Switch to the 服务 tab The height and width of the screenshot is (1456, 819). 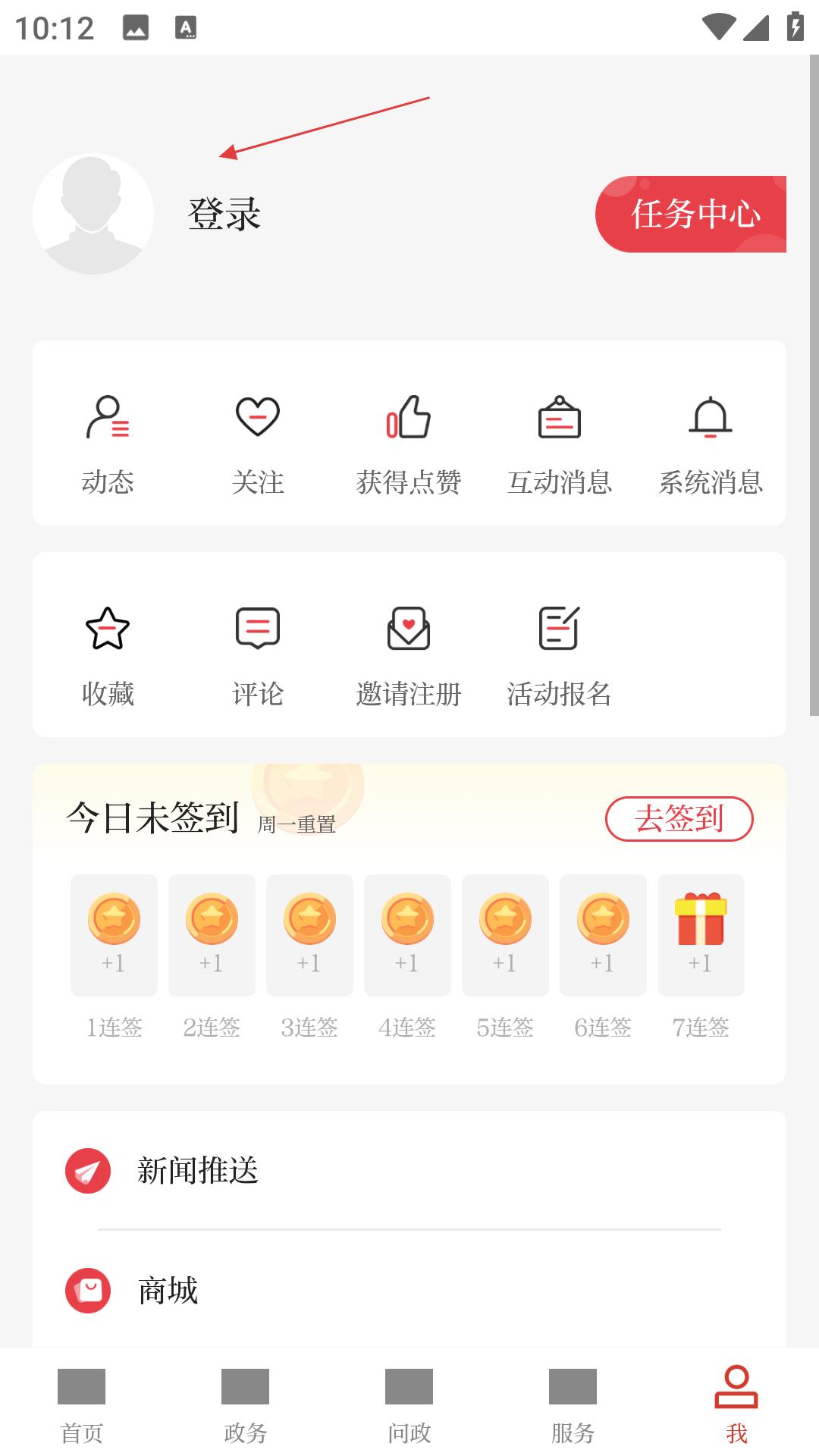click(x=573, y=1404)
